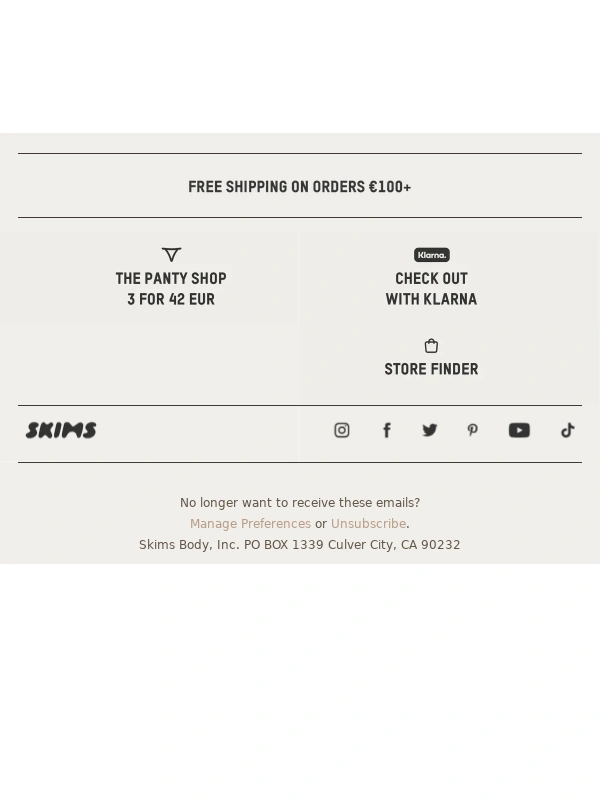The height and width of the screenshot is (800, 600).
Task: Open The Panty Shop 3 for 42 EUR
Action: 171,288
